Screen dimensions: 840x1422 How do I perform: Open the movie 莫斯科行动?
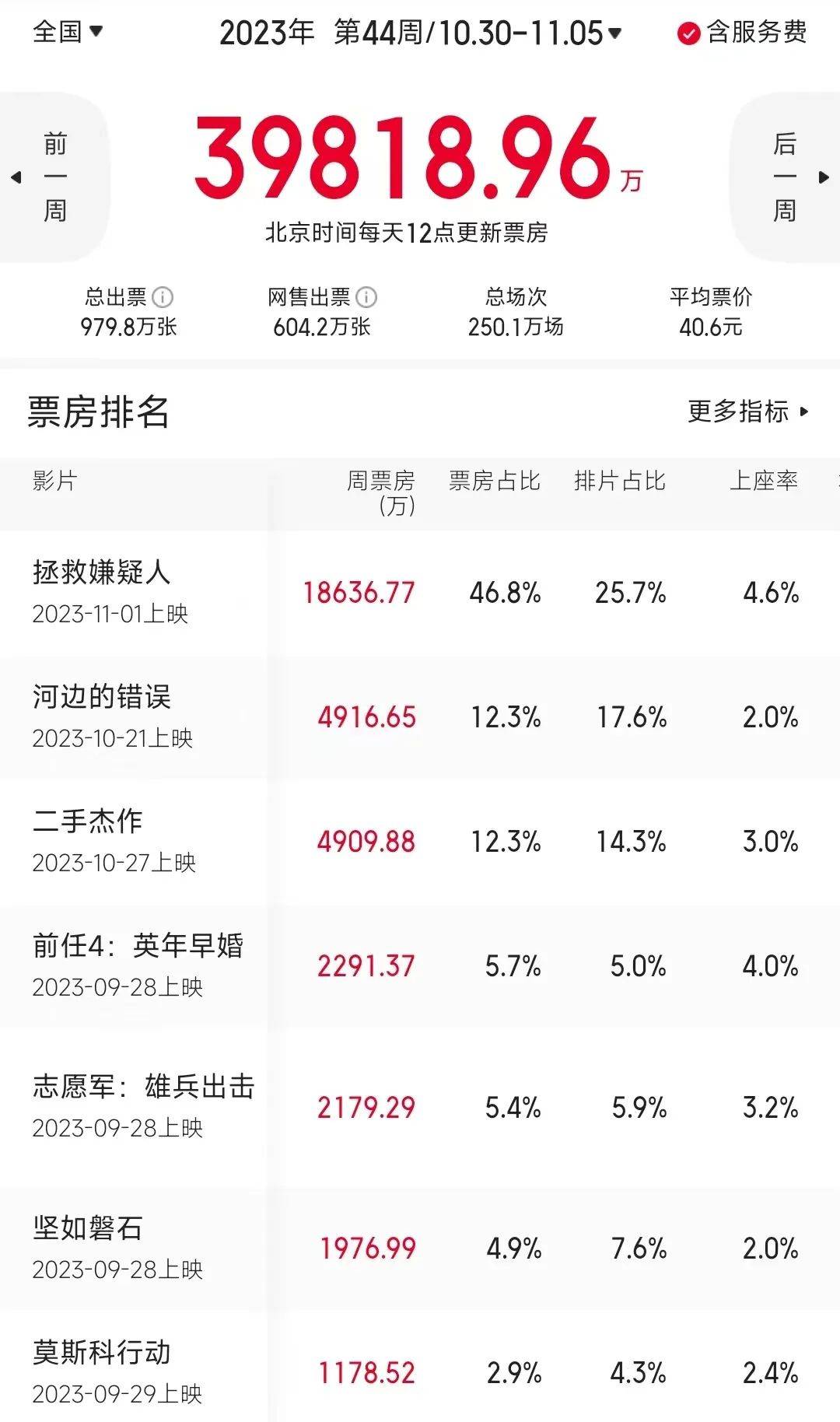tap(102, 1353)
